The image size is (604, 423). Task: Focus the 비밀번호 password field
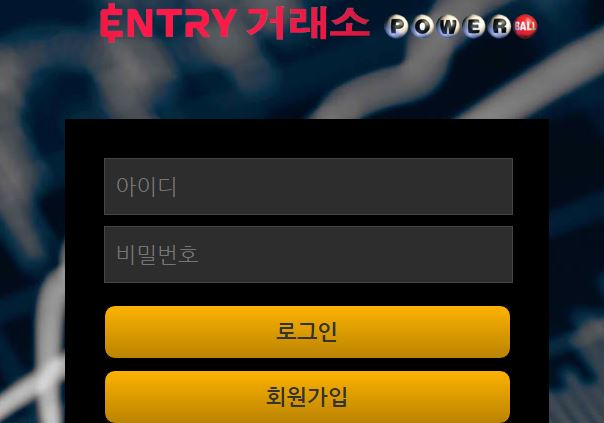[x=308, y=254]
